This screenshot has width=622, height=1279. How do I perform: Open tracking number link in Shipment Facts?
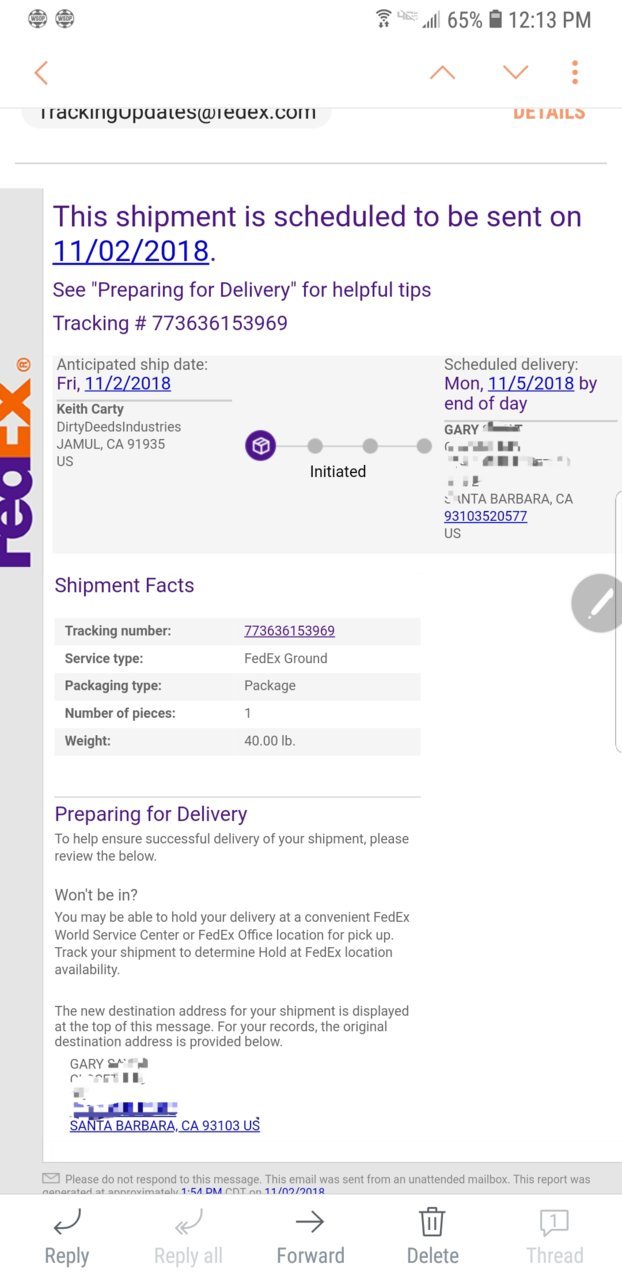coord(289,631)
